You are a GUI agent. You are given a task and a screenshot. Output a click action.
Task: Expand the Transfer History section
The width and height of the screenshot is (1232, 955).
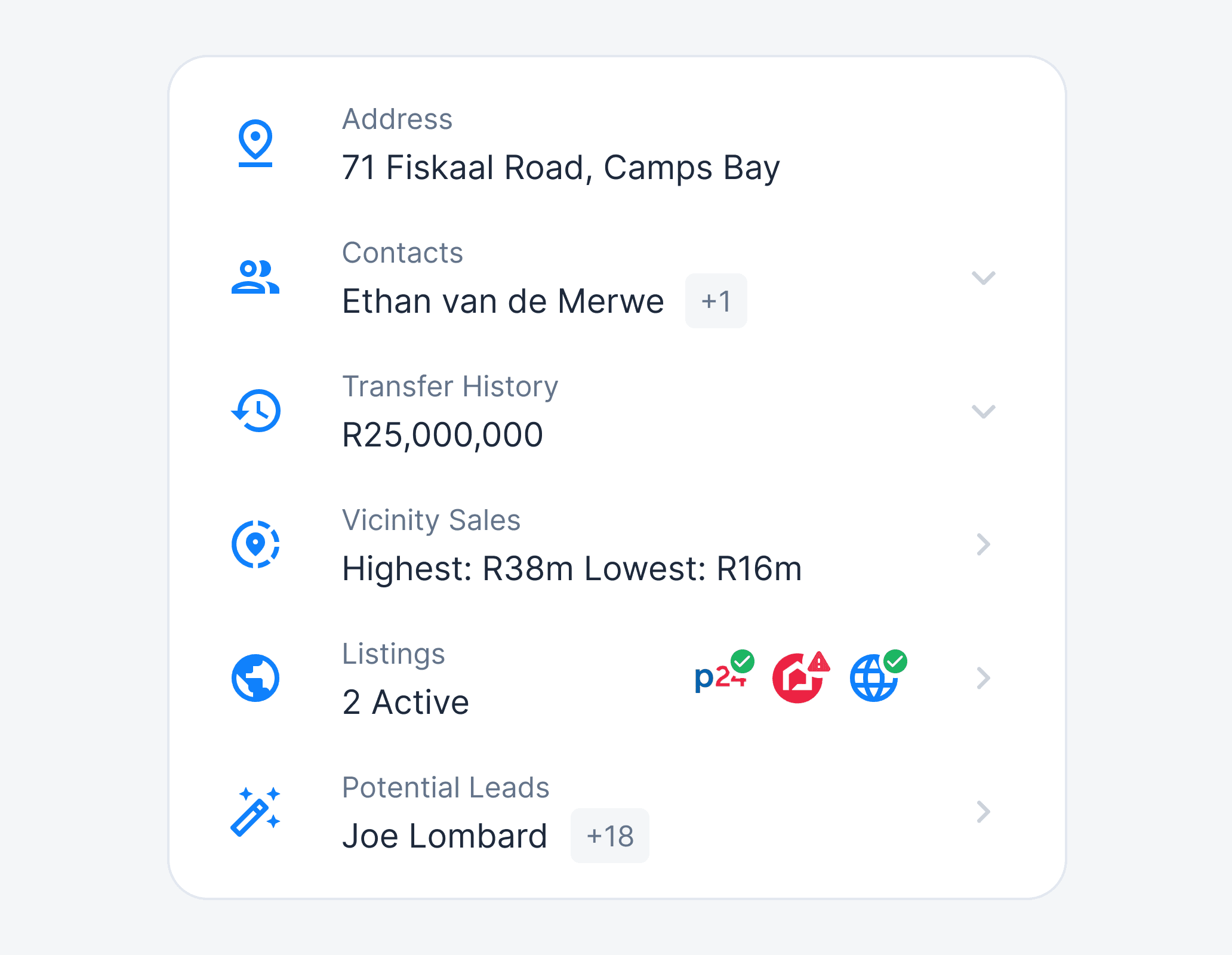(982, 412)
